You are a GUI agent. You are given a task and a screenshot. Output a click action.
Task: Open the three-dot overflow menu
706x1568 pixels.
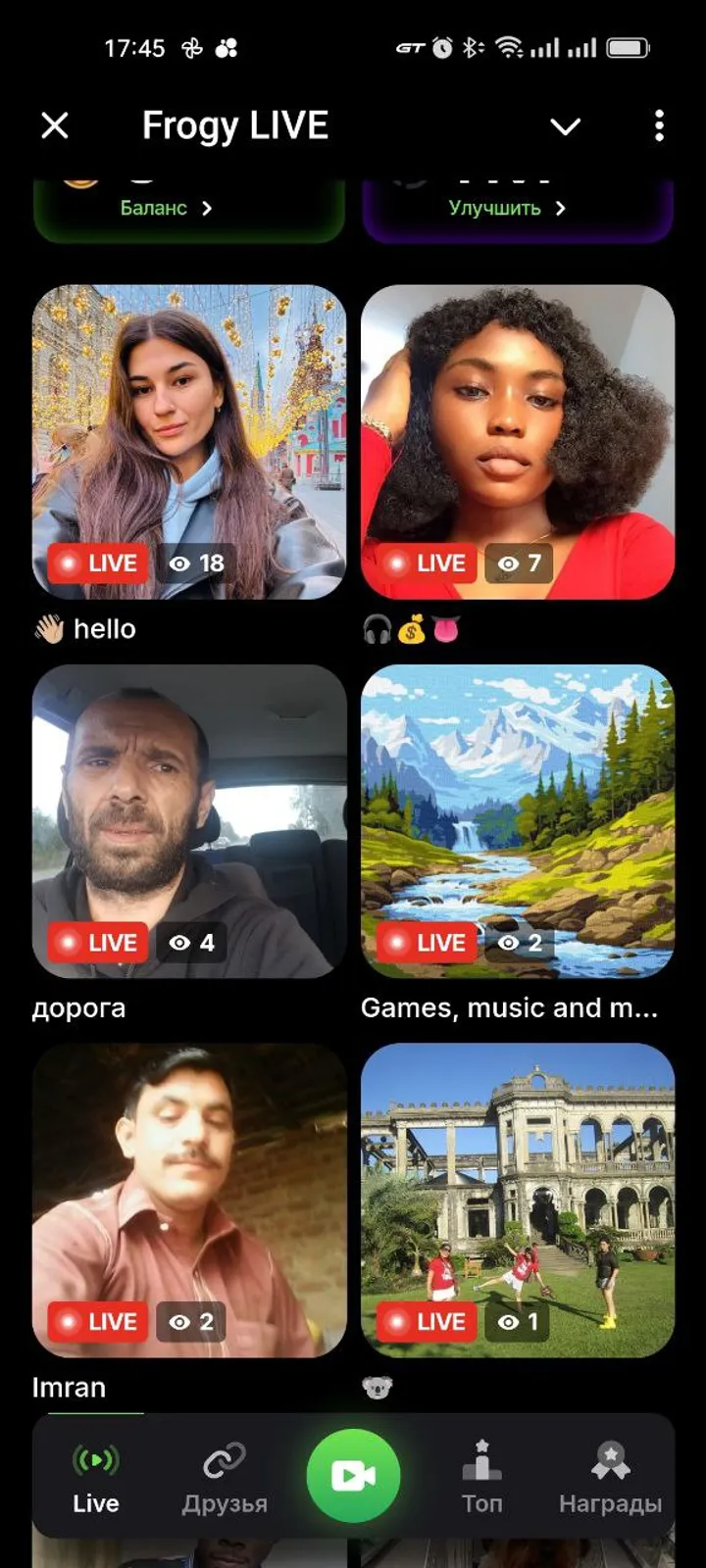(658, 125)
